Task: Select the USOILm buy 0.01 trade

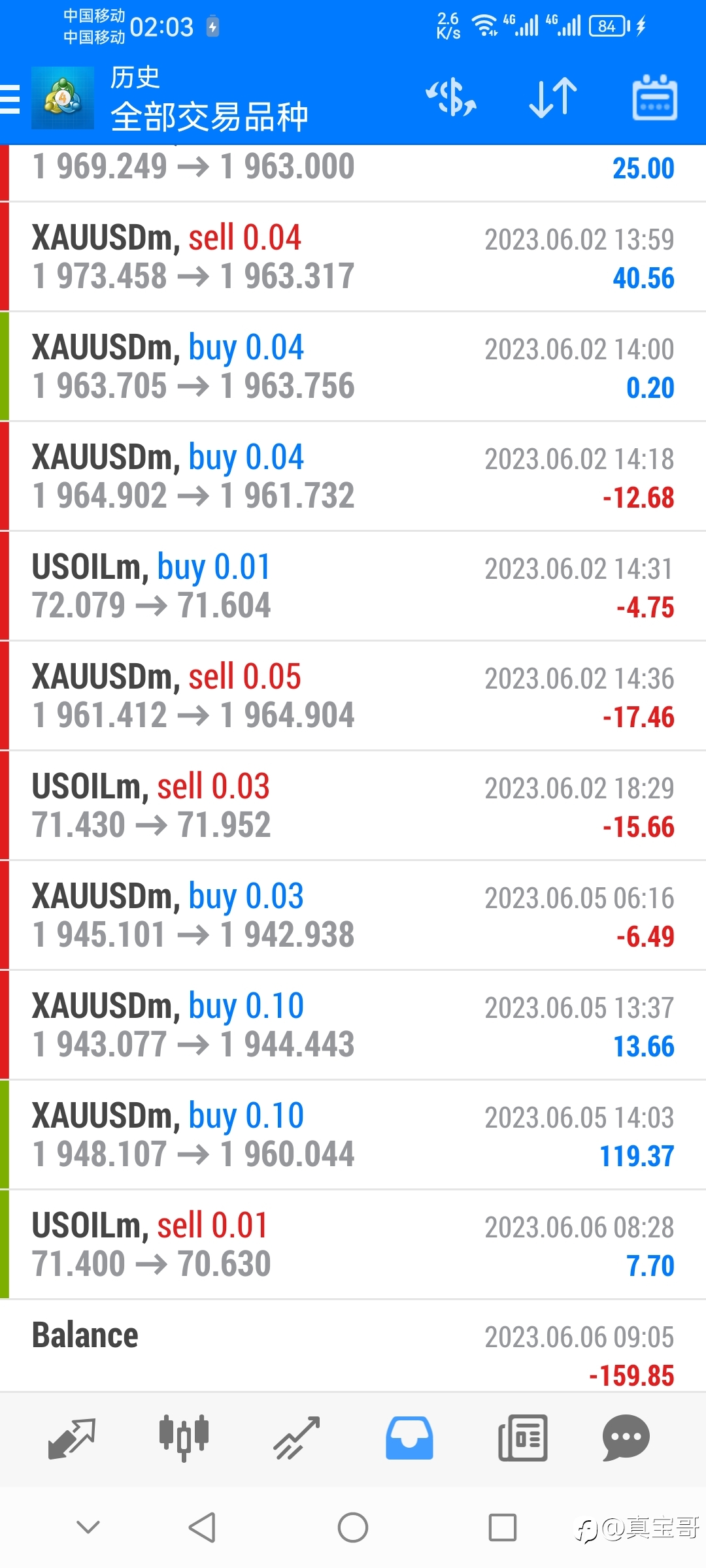Action: click(353, 586)
